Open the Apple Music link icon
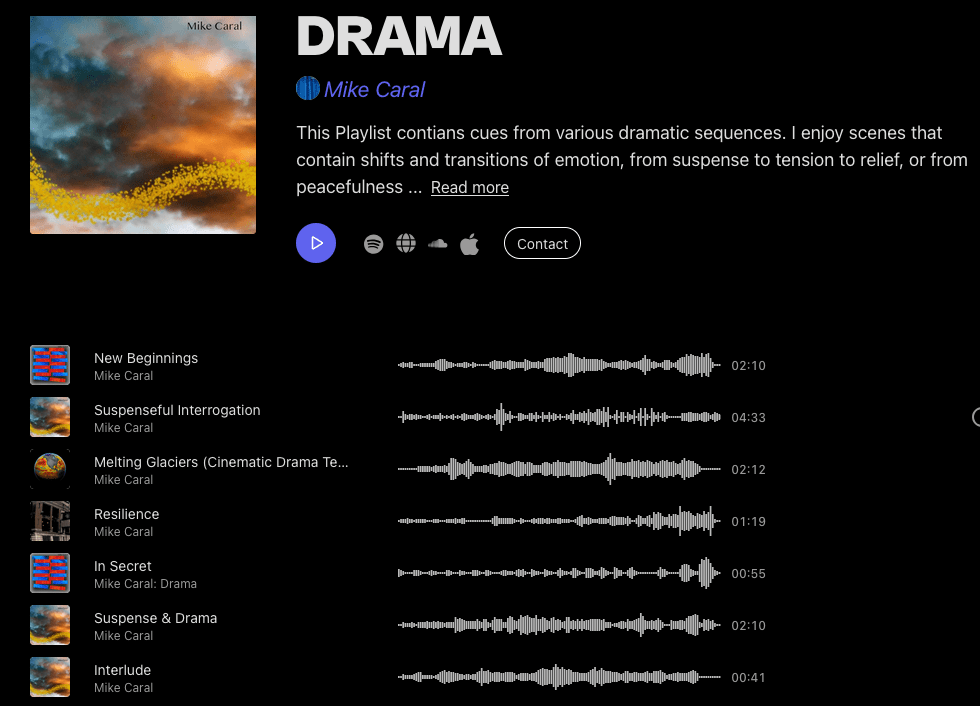 click(469, 244)
